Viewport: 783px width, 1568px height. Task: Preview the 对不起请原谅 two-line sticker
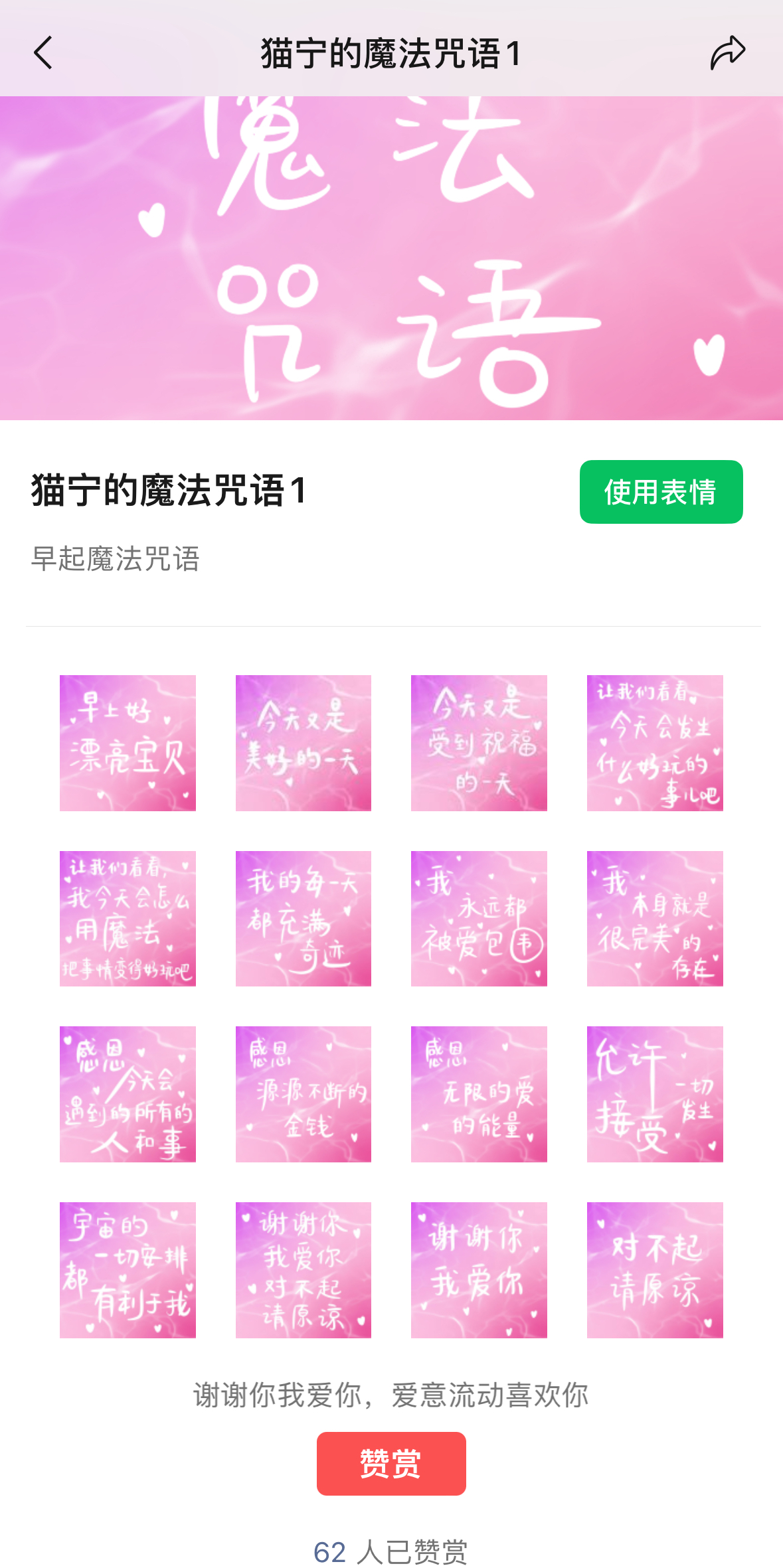click(655, 1270)
